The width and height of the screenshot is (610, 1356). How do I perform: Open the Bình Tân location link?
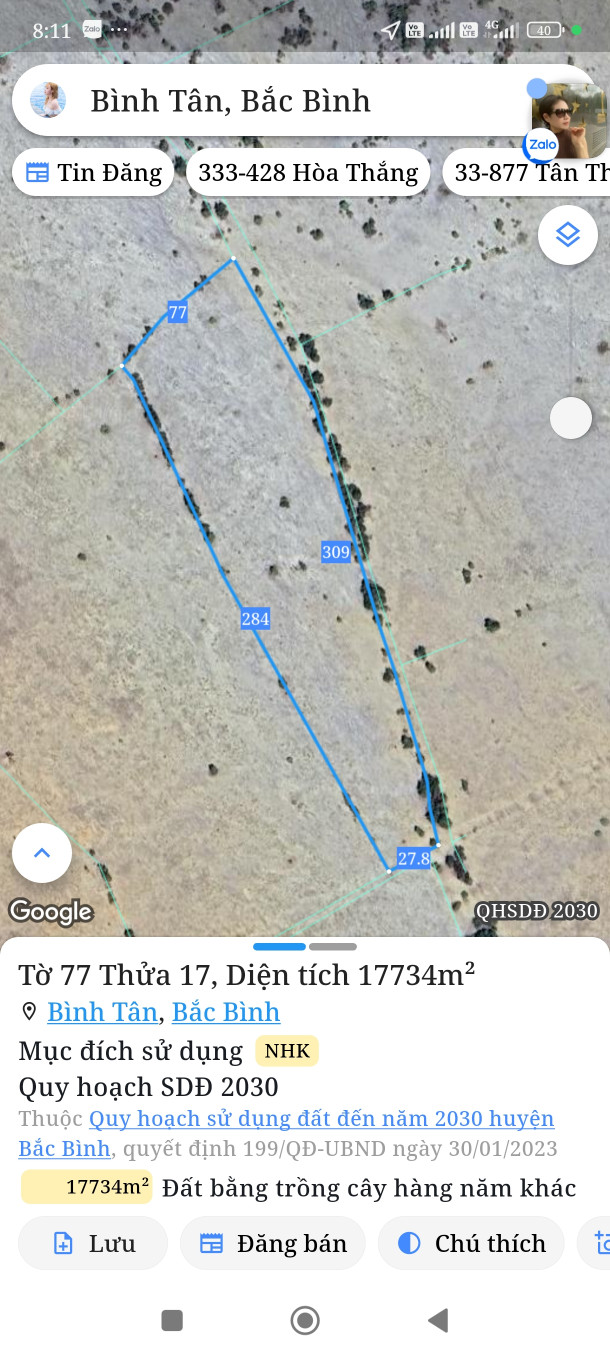coord(102,1012)
